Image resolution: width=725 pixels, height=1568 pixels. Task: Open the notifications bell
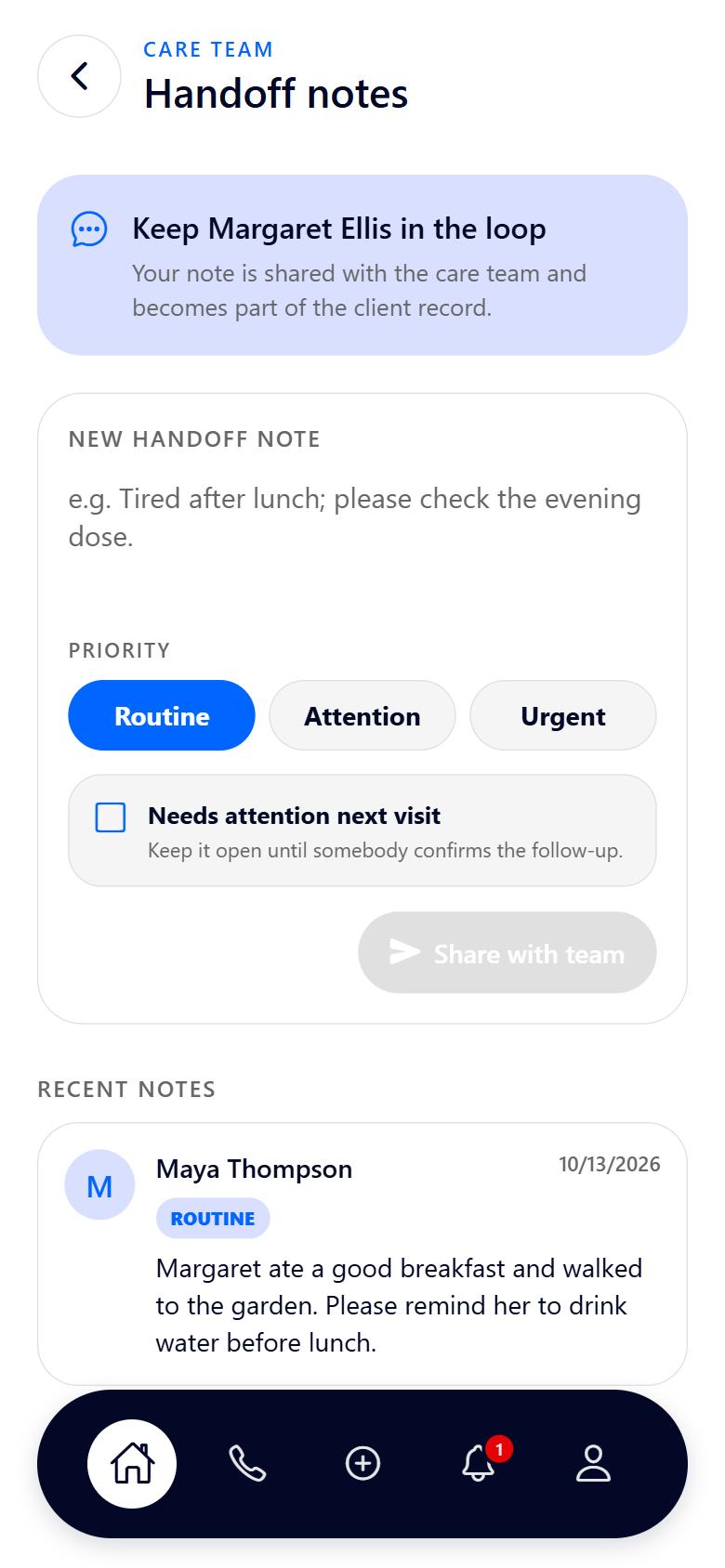point(479,1464)
